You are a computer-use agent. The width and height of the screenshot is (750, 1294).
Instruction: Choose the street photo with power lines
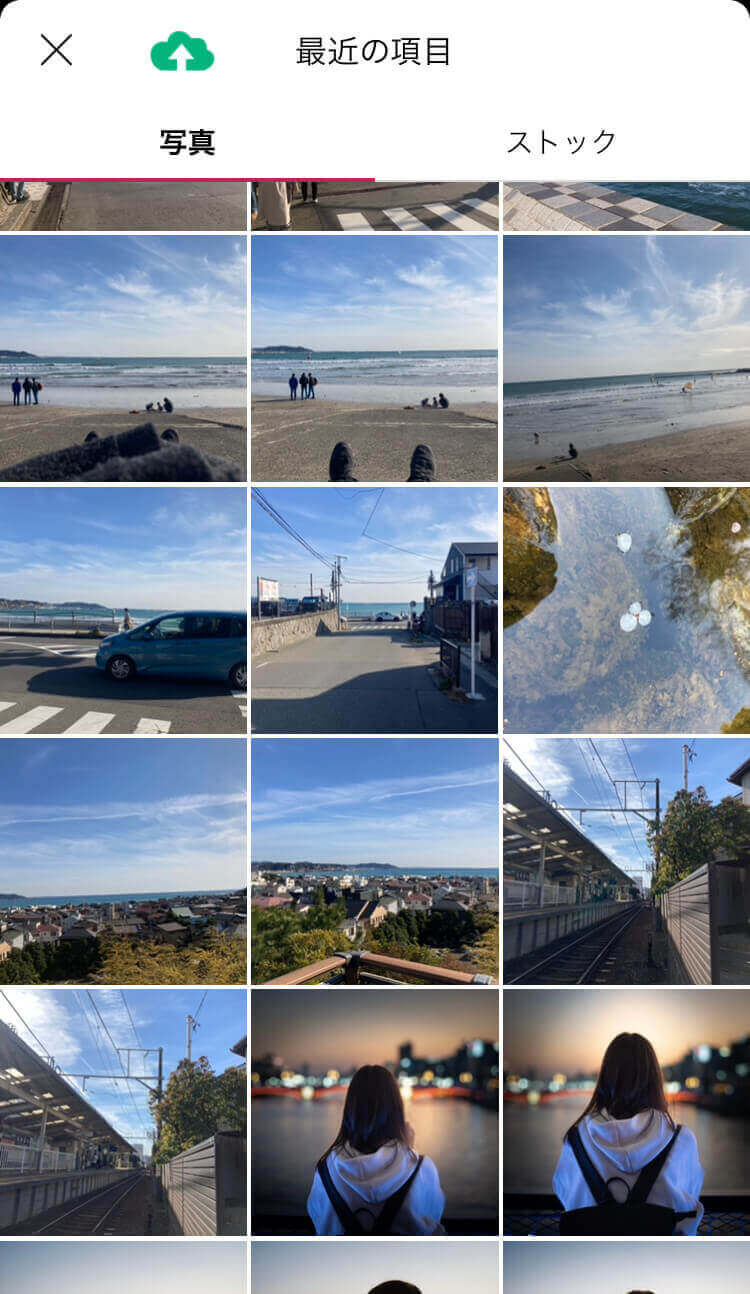[373, 608]
